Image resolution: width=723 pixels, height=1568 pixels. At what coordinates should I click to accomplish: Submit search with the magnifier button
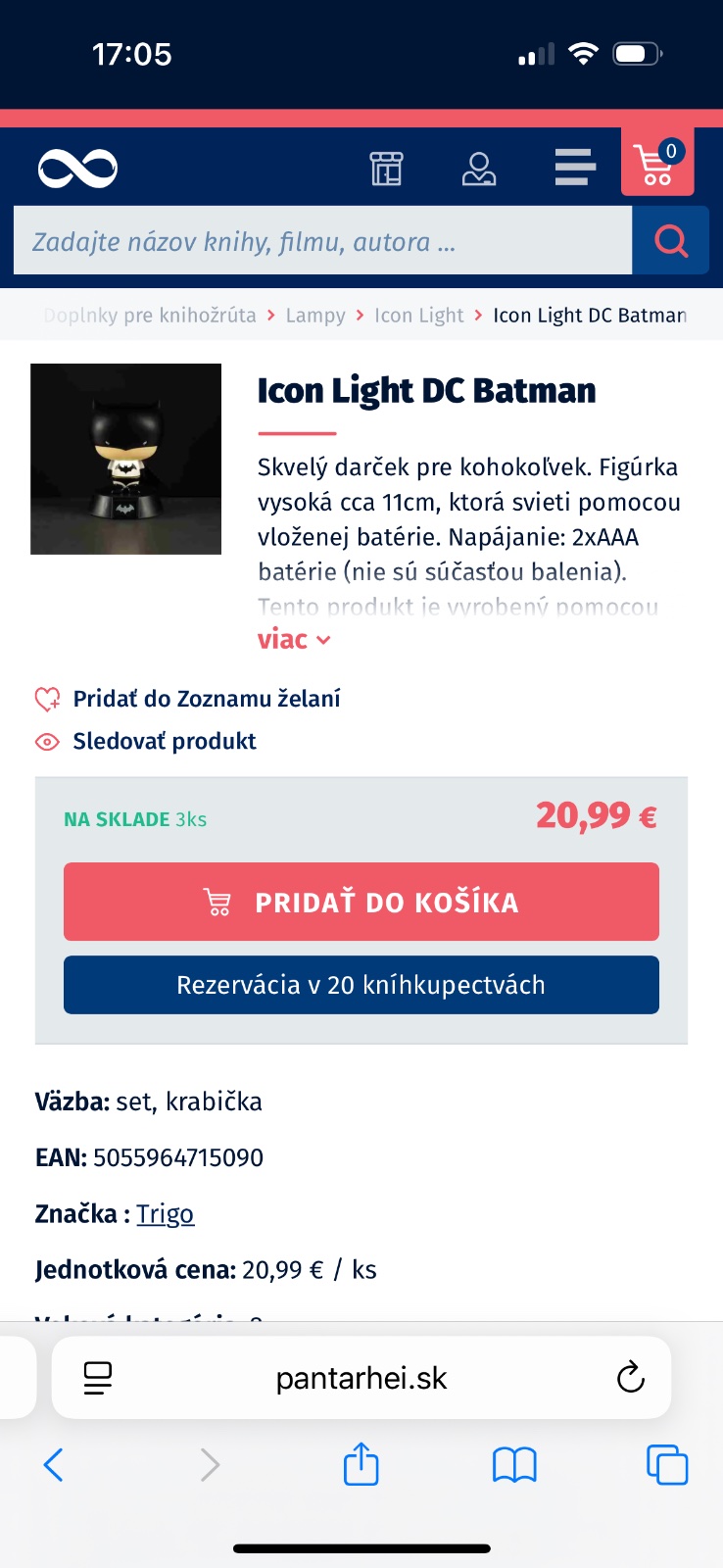(671, 240)
